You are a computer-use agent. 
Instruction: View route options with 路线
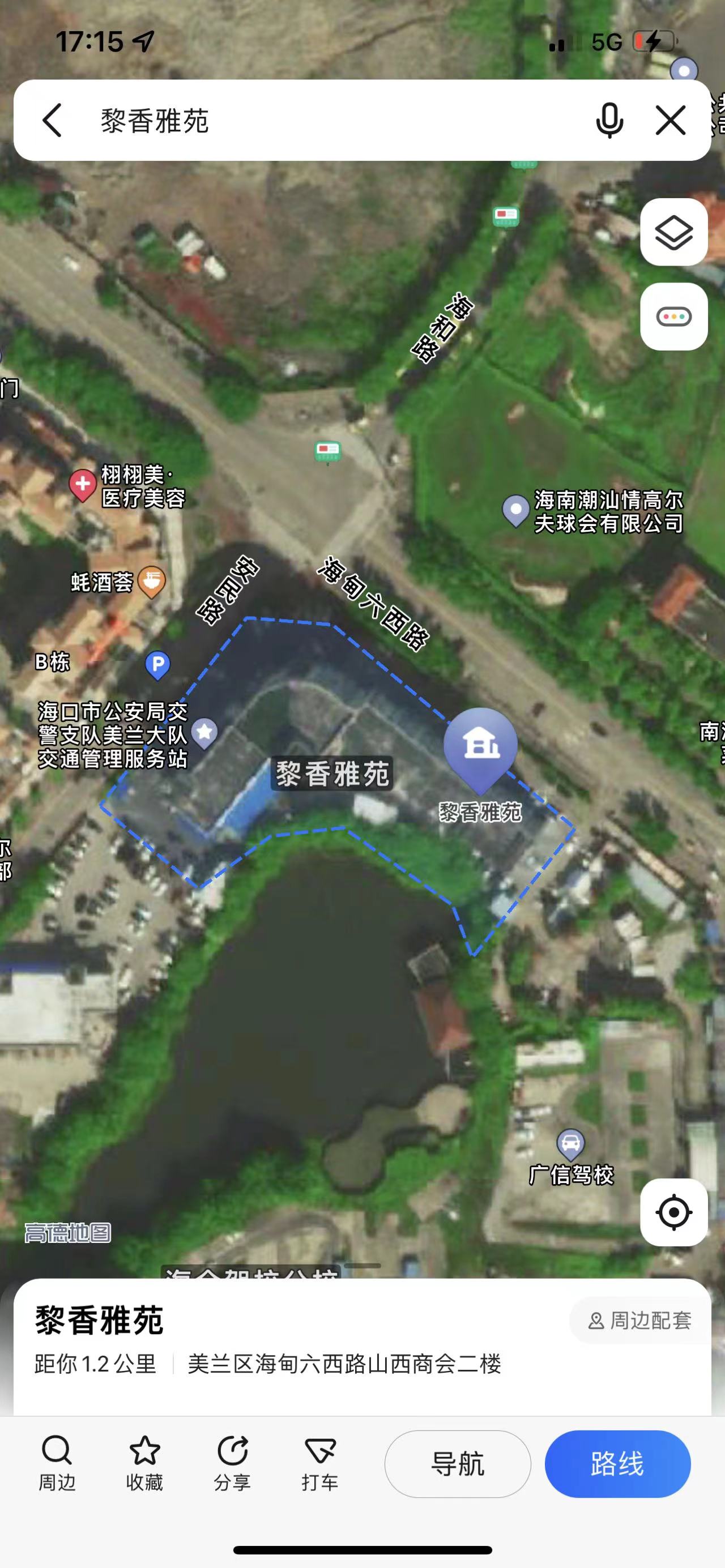click(x=617, y=1463)
